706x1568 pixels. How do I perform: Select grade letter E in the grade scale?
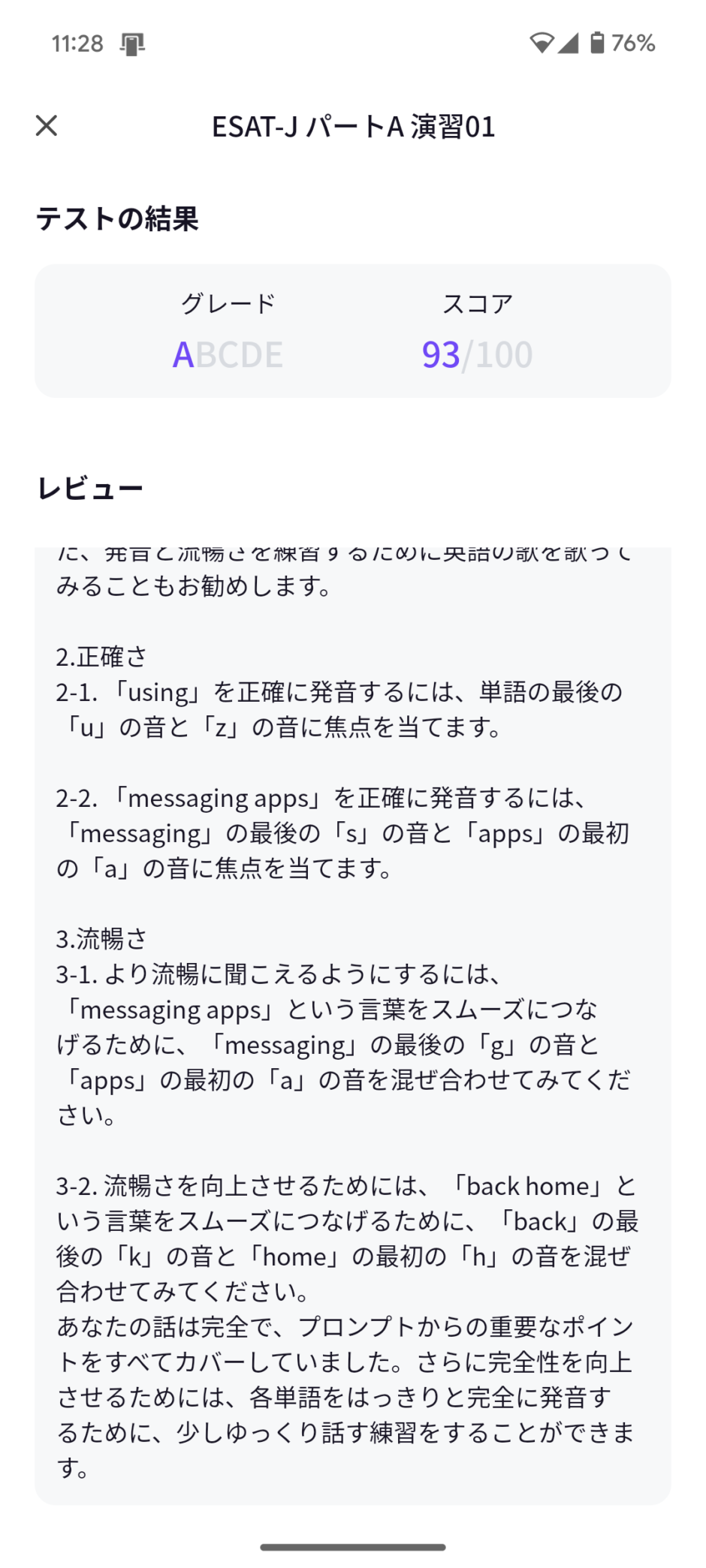pos(273,355)
